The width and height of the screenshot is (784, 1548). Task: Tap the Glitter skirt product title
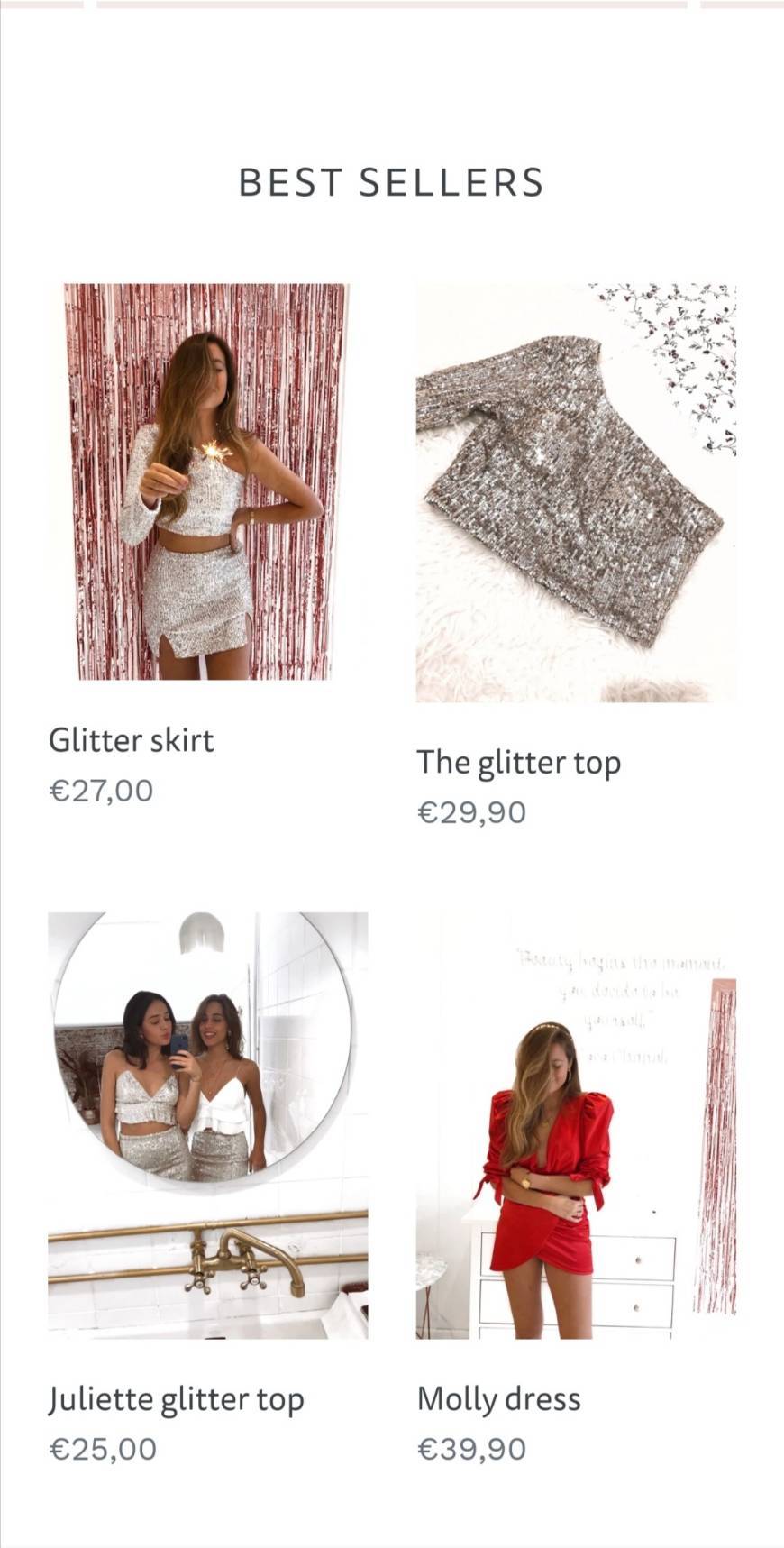coord(132,740)
